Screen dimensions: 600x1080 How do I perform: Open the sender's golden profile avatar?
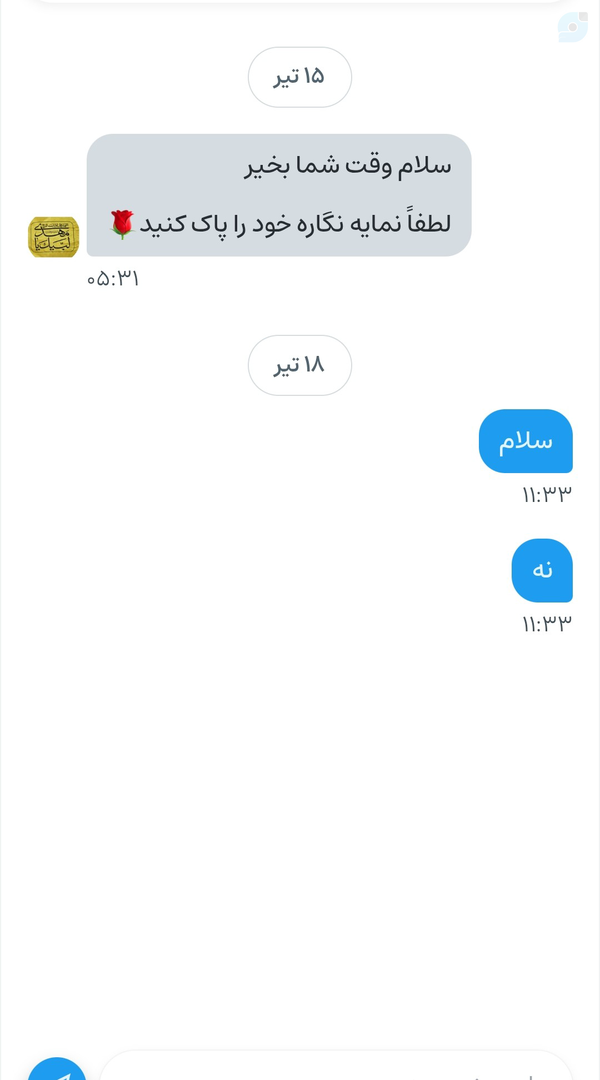(53, 237)
